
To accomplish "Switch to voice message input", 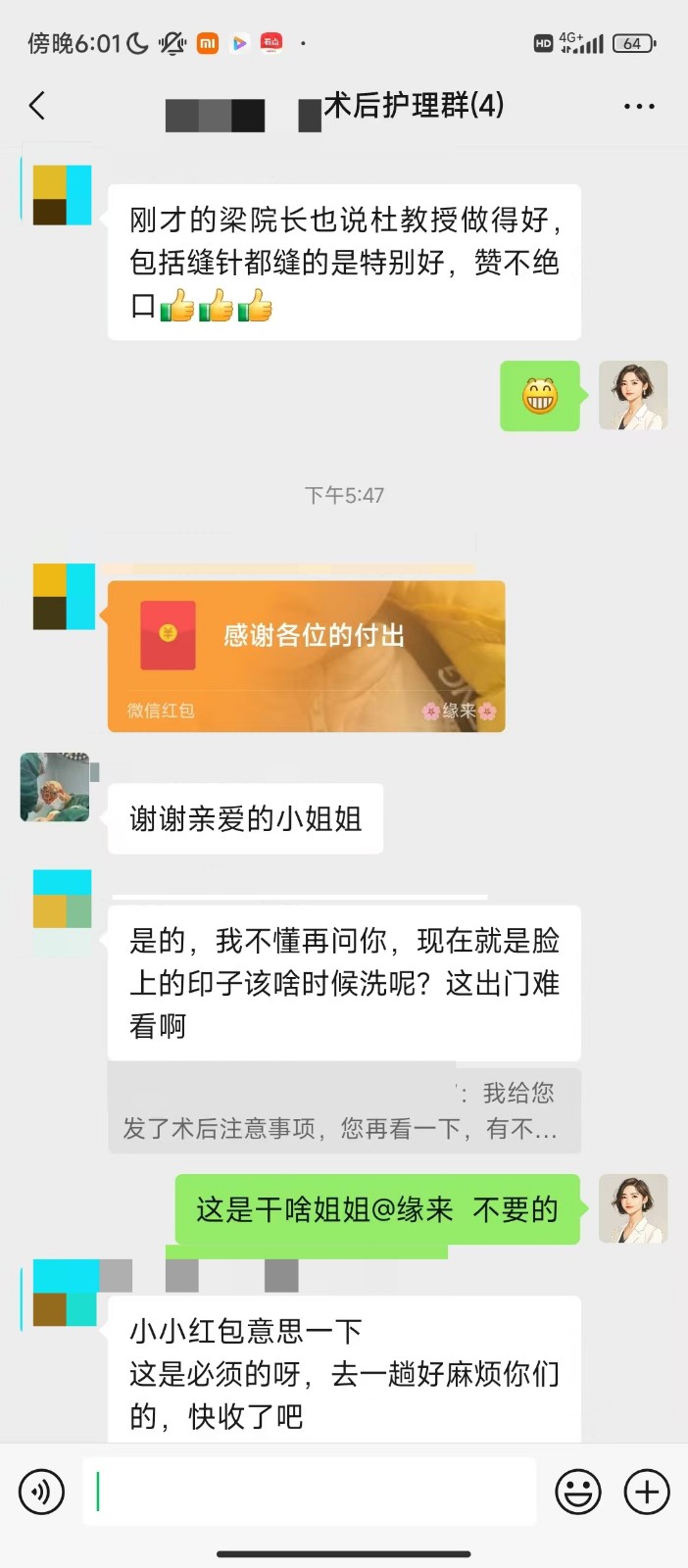I will click(41, 1493).
